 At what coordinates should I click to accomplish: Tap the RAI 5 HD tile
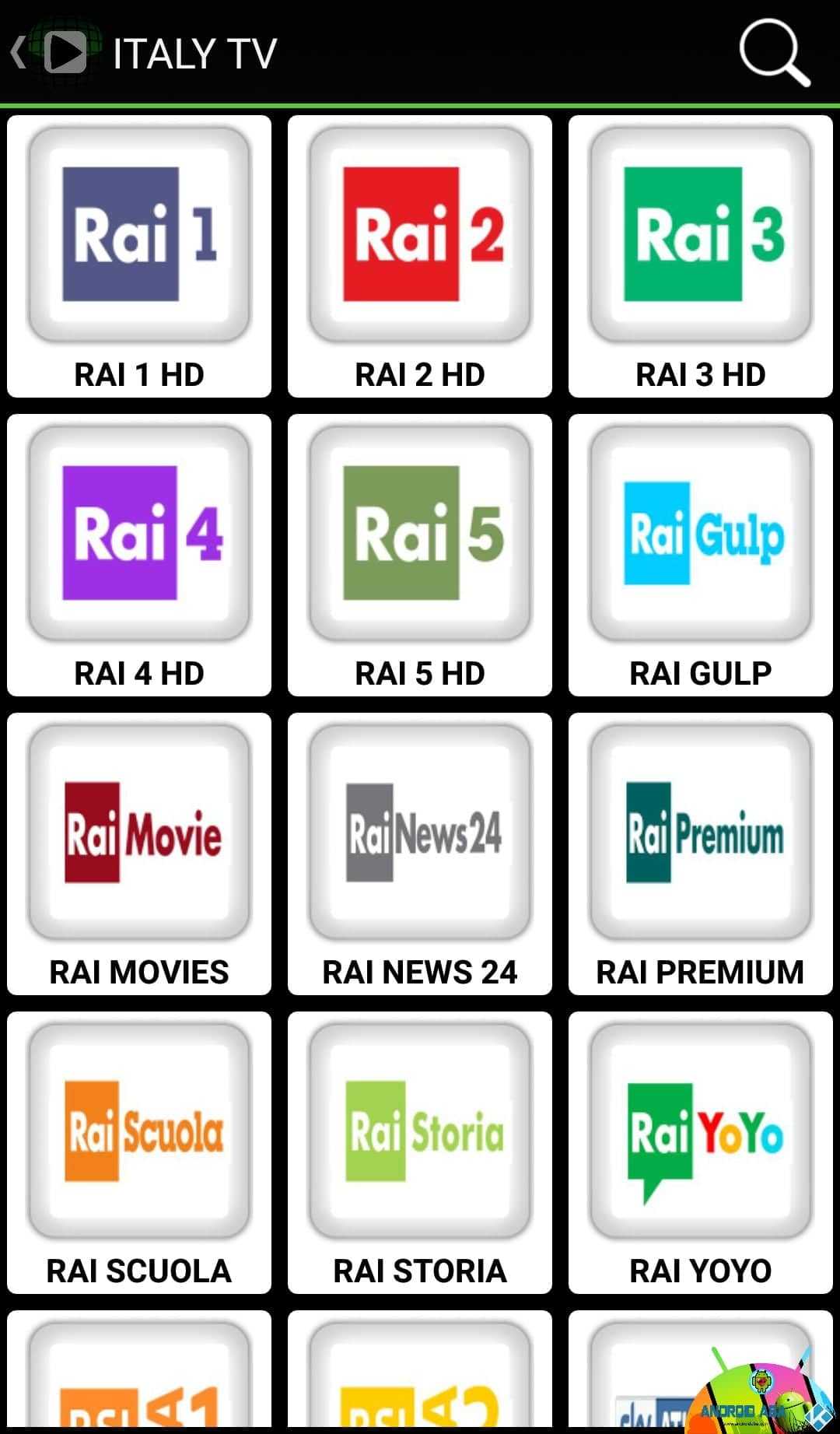[420, 555]
